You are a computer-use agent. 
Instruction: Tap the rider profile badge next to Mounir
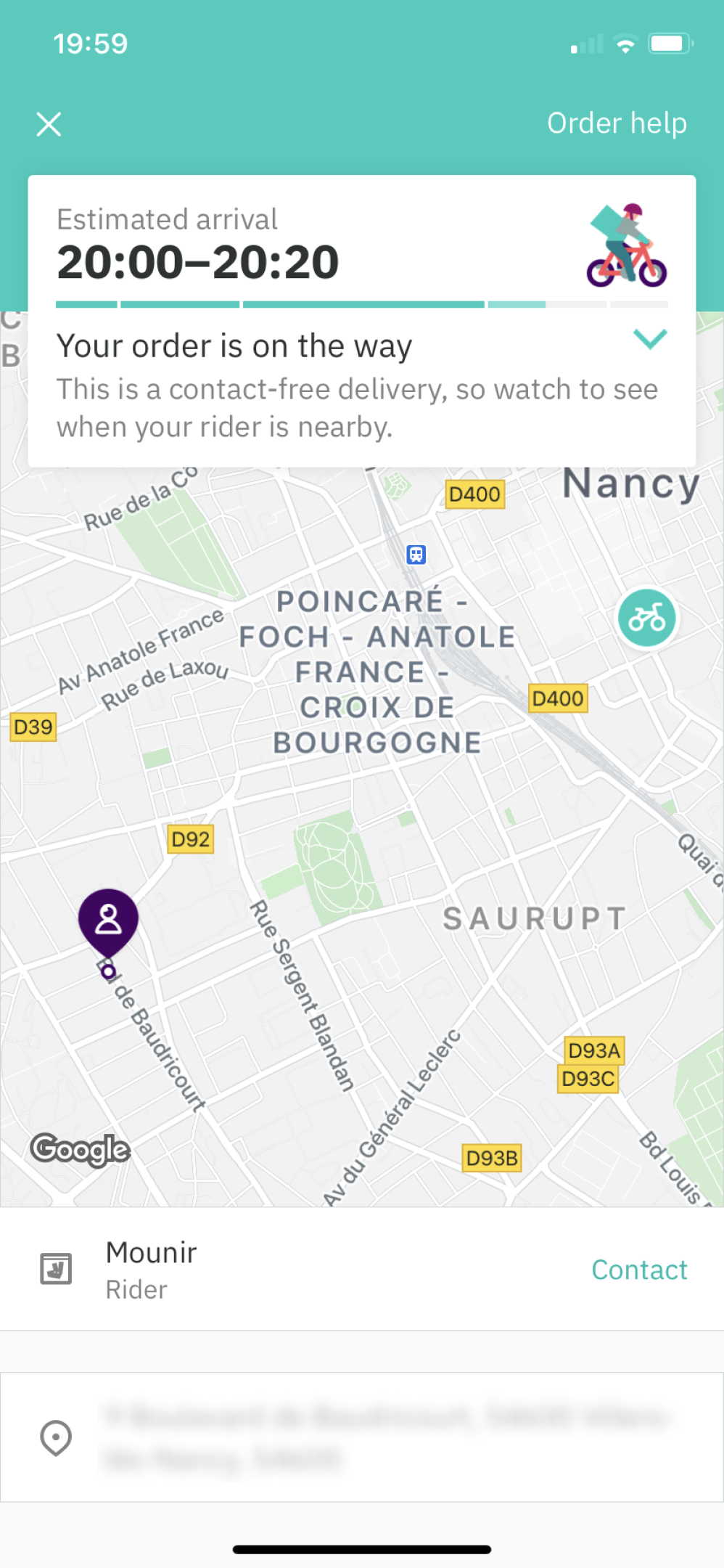click(57, 1268)
